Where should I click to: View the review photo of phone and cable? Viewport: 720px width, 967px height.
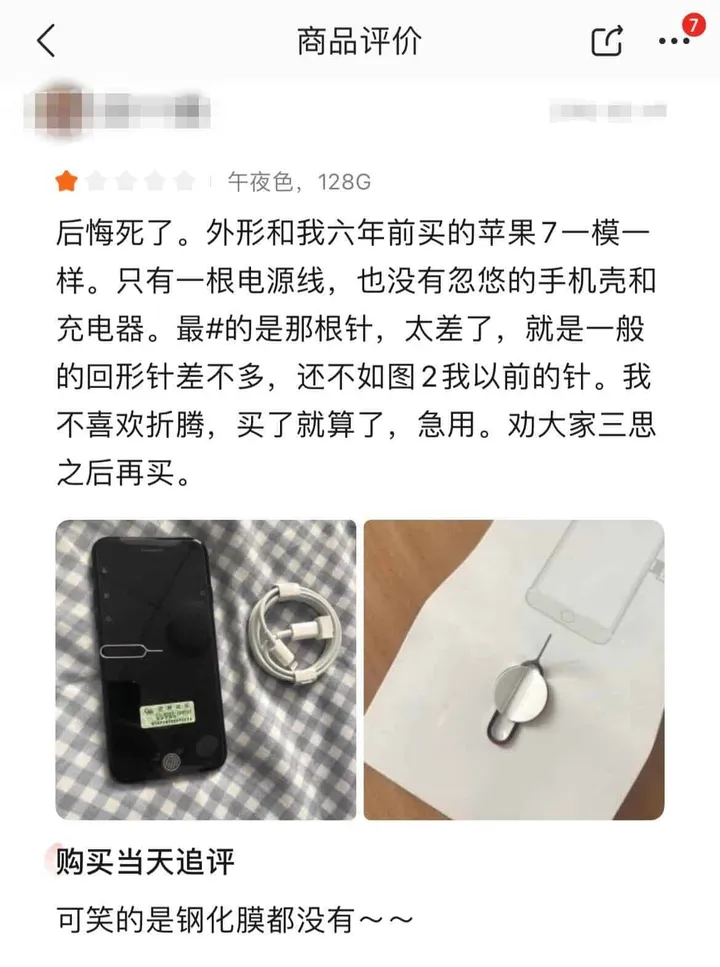coord(205,670)
